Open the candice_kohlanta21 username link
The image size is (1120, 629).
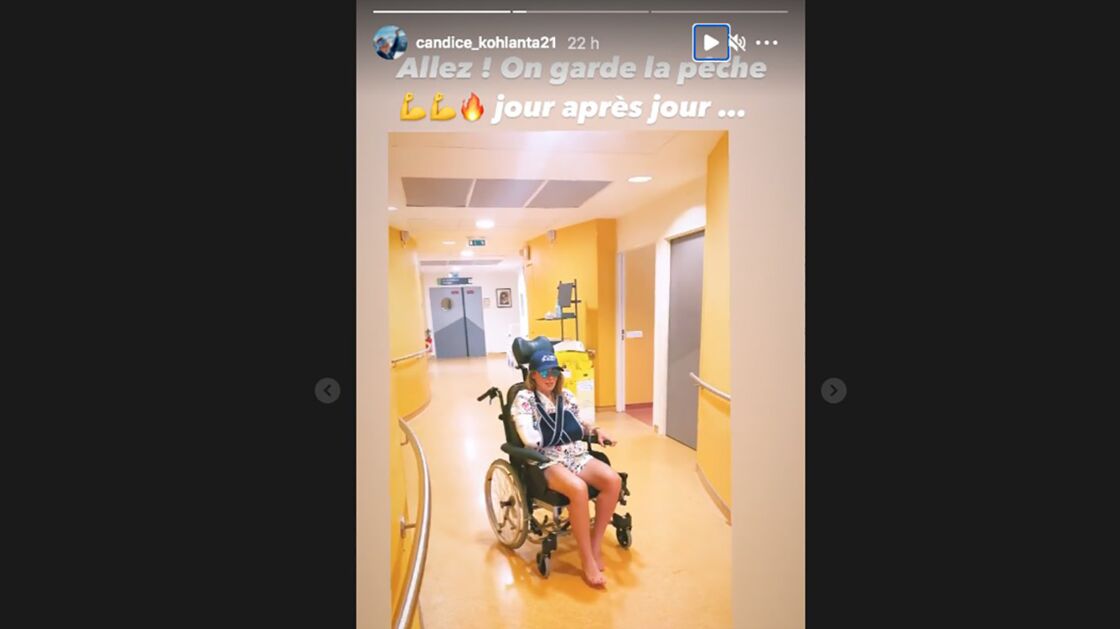click(485, 43)
